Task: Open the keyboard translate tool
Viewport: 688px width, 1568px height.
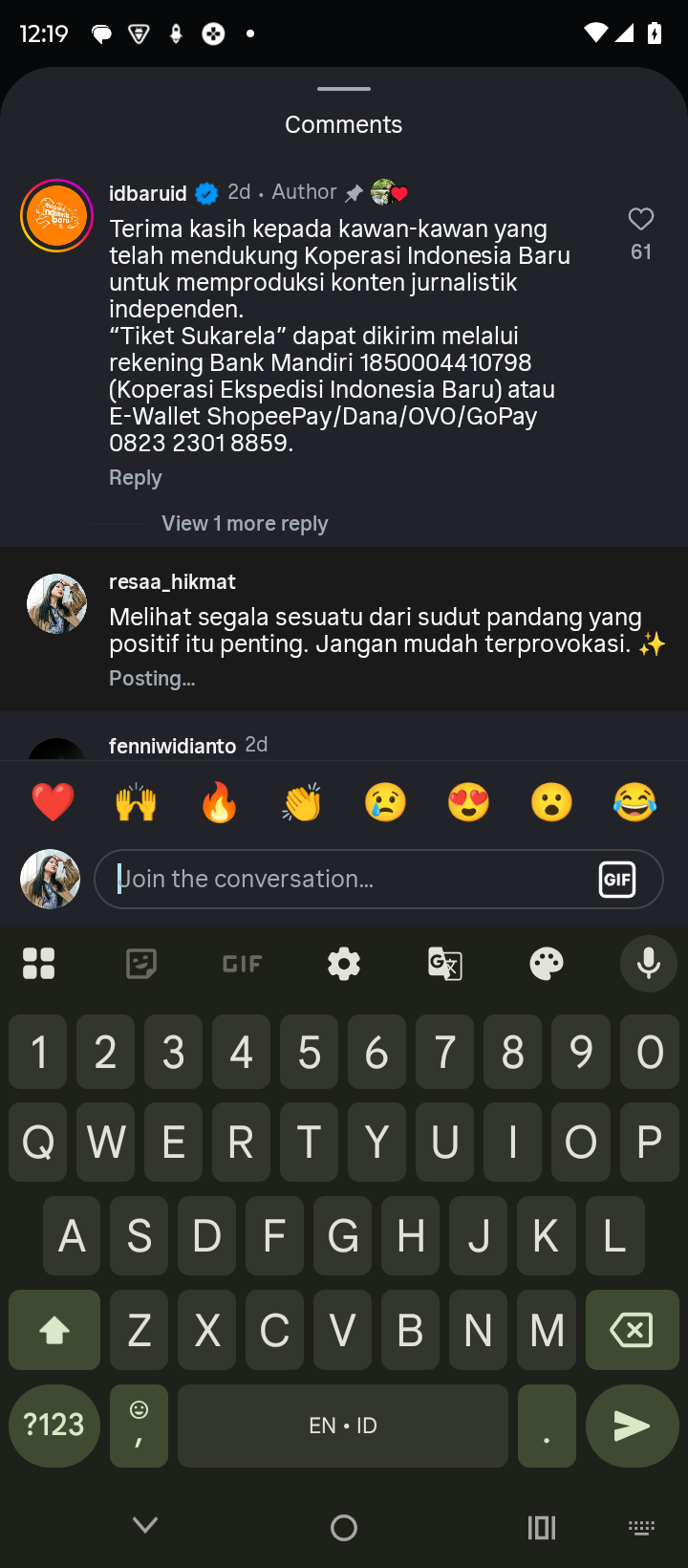Action: [x=445, y=964]
